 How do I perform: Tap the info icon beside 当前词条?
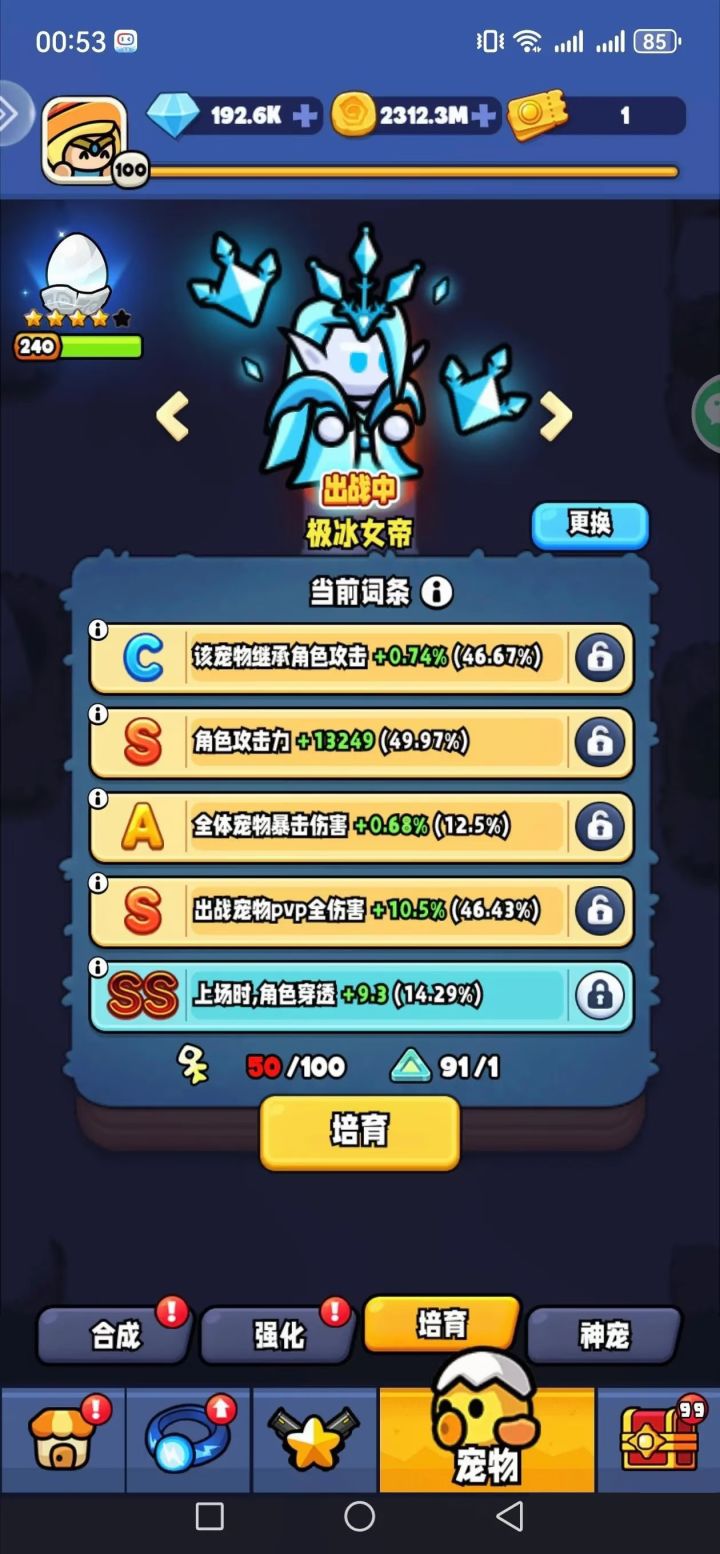point(439,592)
